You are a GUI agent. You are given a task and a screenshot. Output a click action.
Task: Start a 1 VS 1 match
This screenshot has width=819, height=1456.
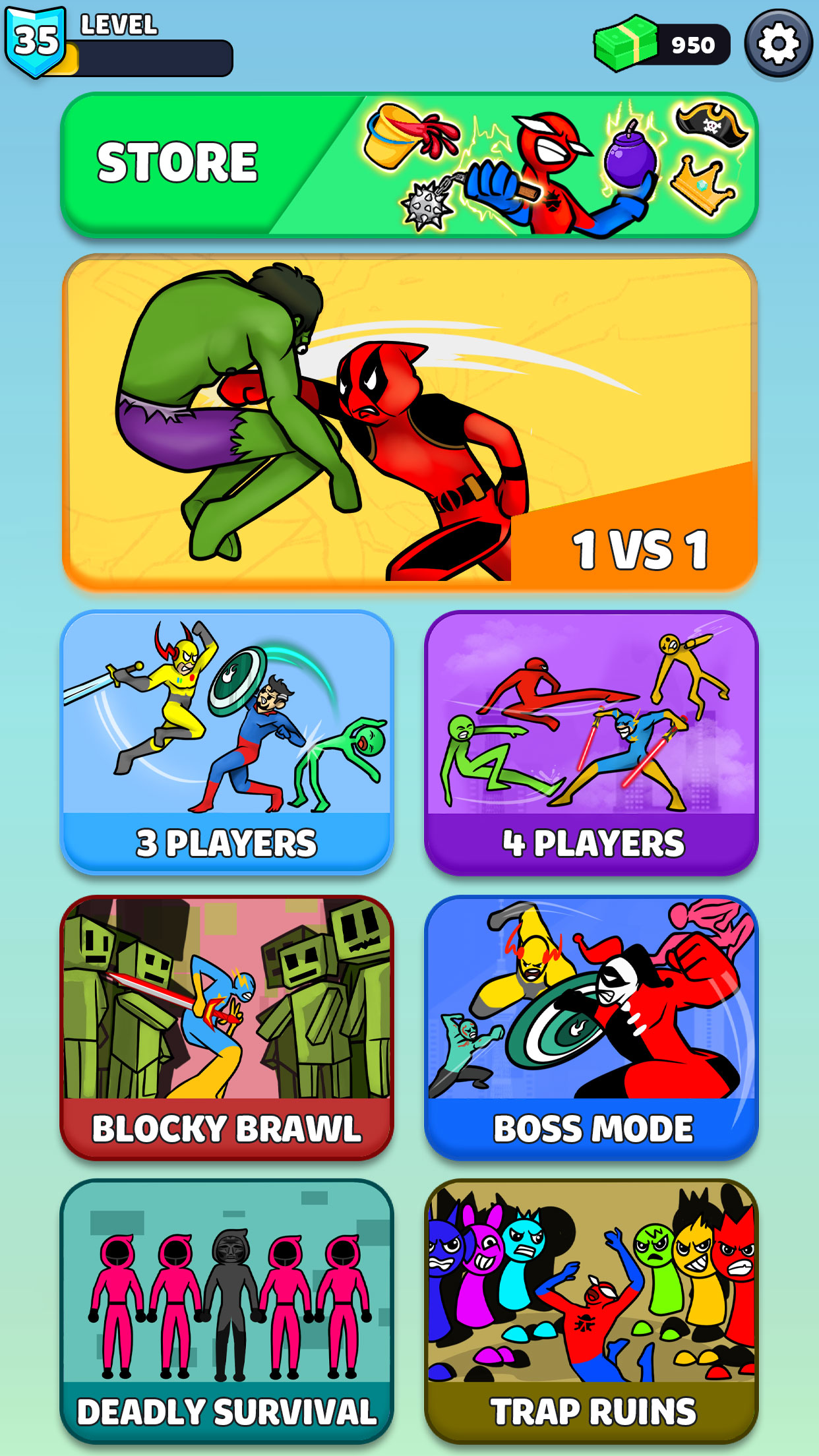coord(409,422)
